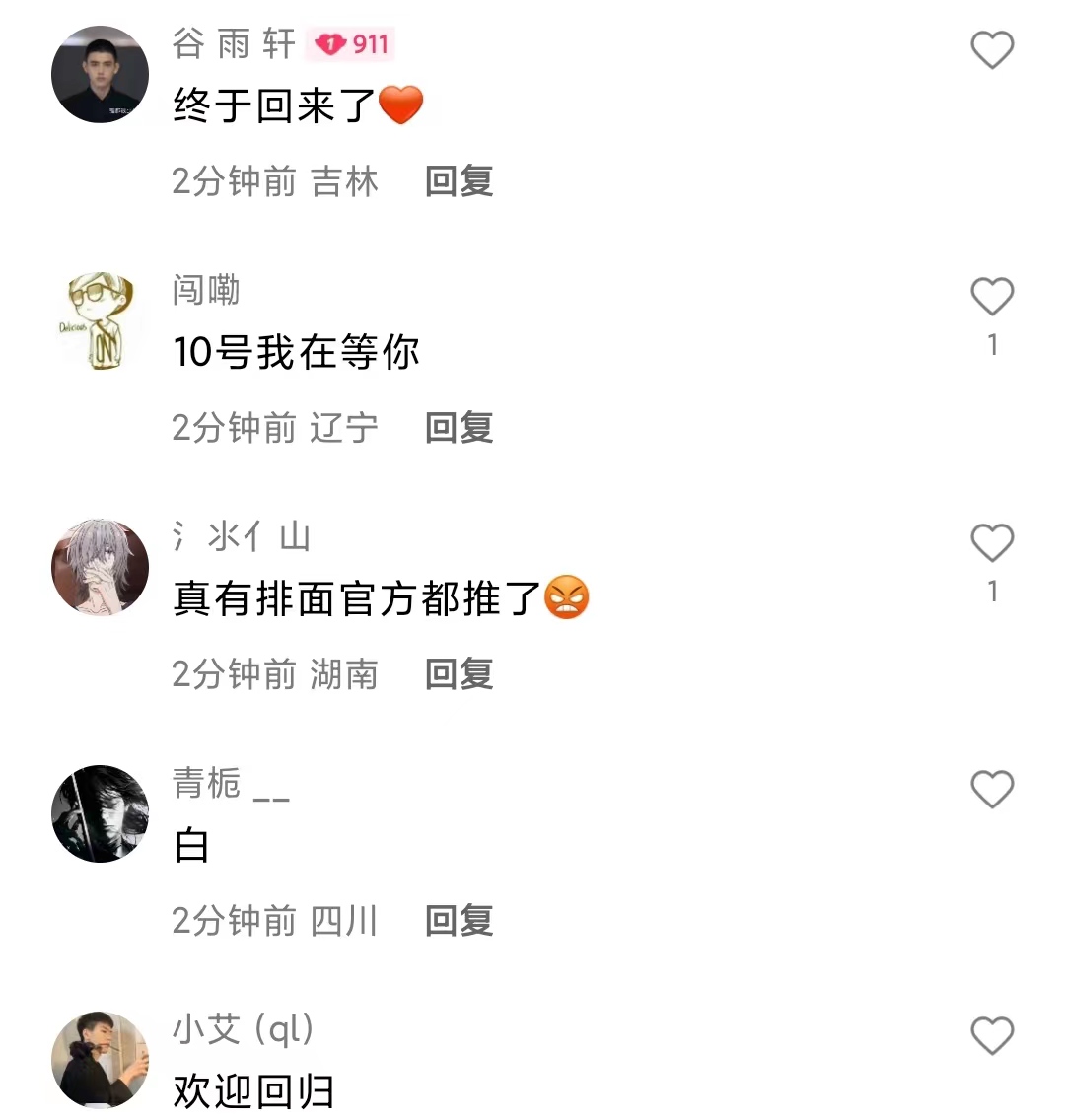Like 谷雨轩's comment via the heart icon

coord(992,50)
